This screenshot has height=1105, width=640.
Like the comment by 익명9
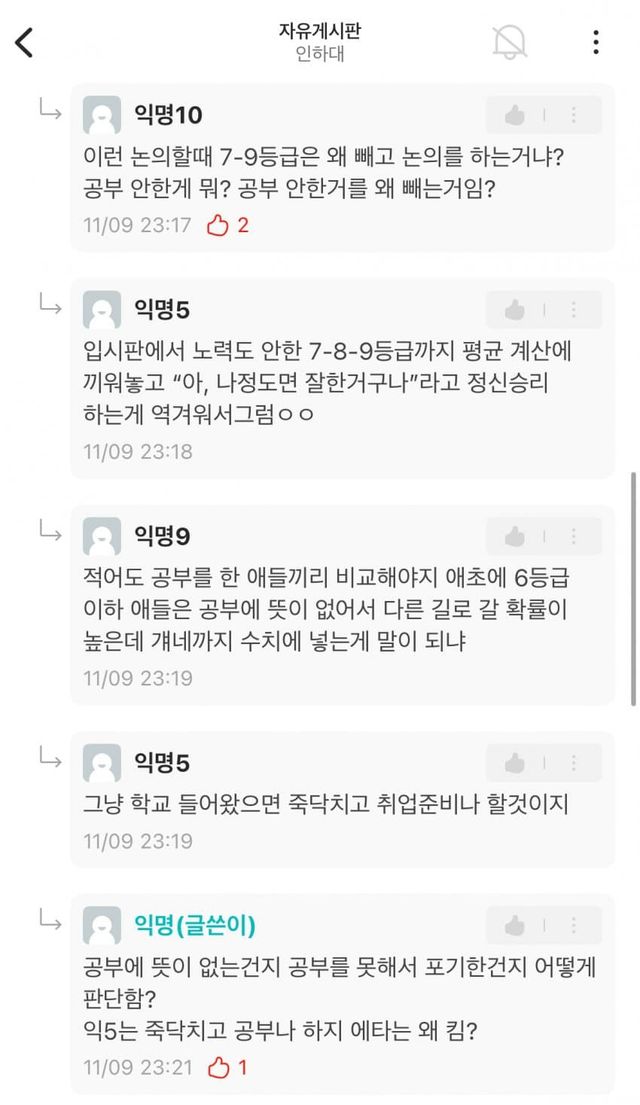click(515, 537)
